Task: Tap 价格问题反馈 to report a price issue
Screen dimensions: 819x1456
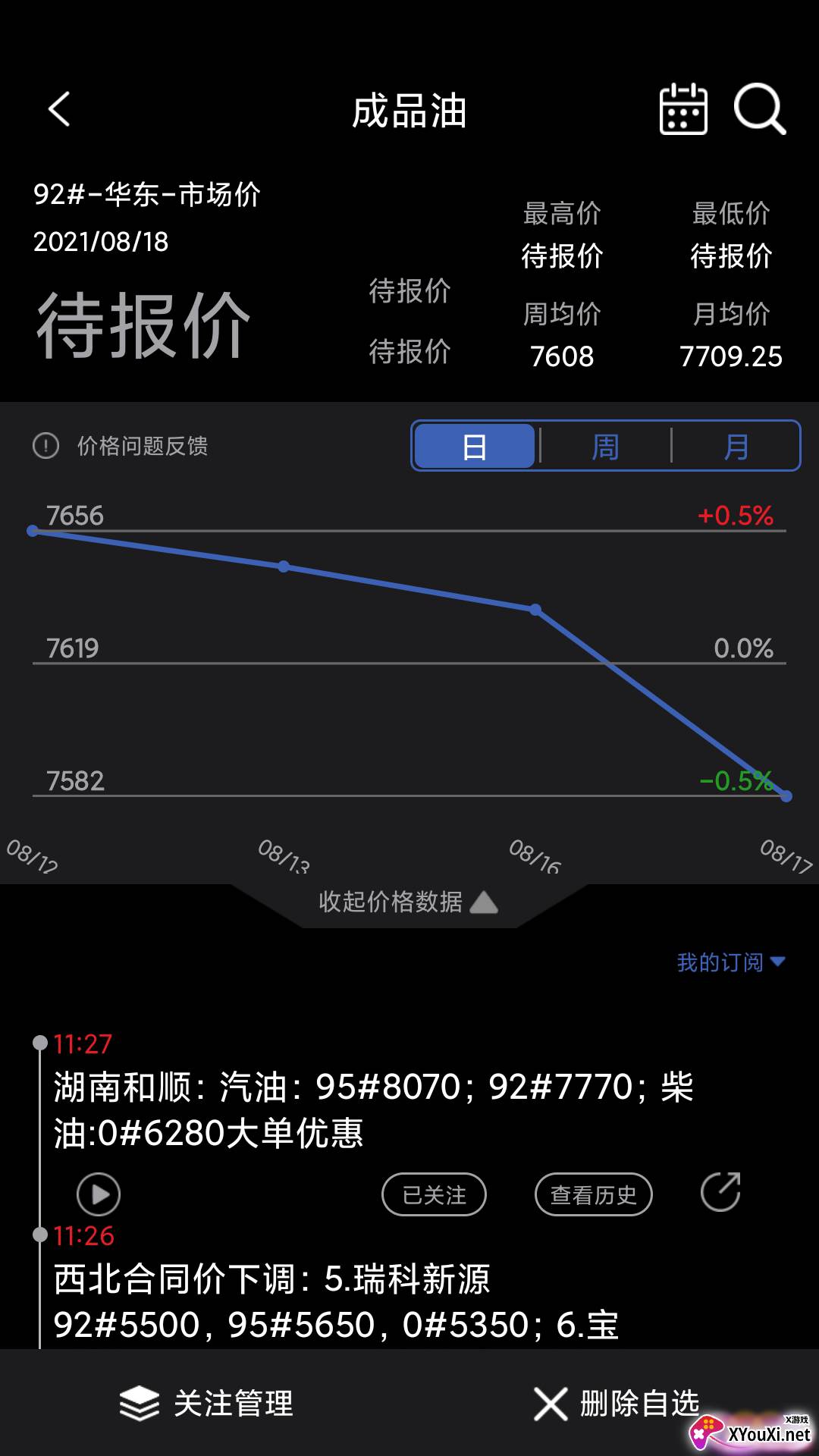Action: click(121, 446)
